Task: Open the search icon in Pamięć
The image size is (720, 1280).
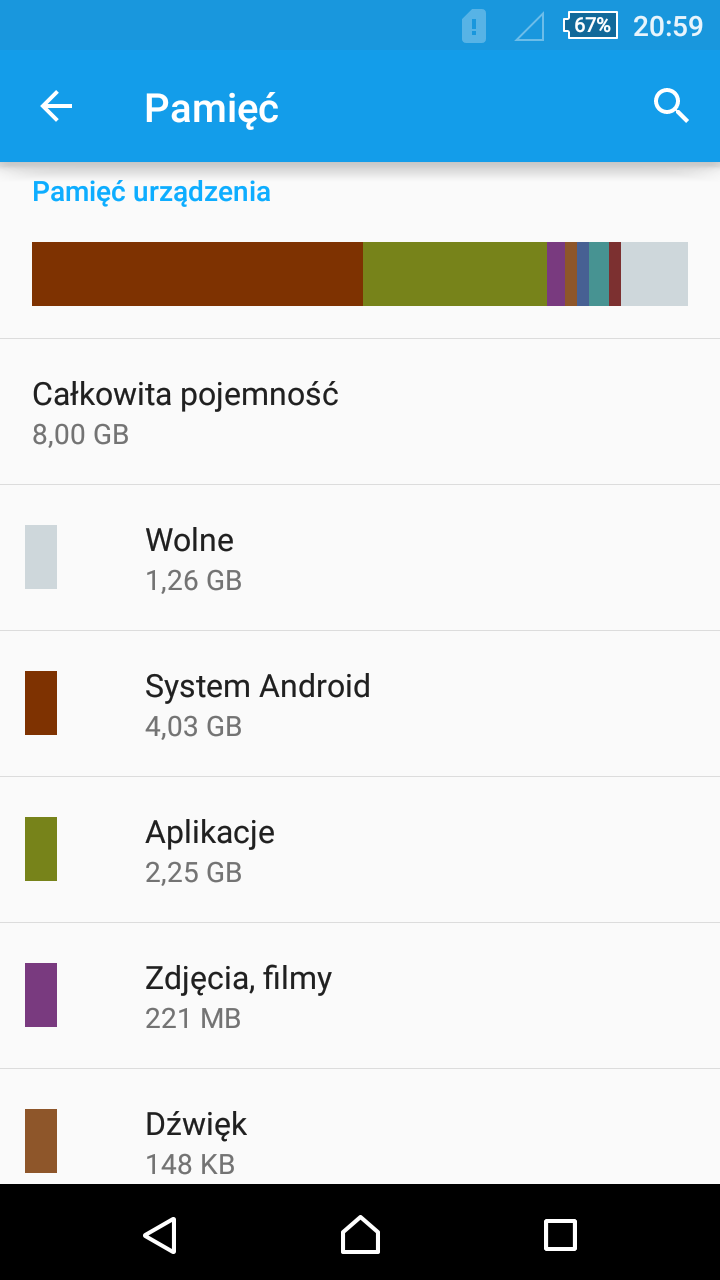Action: click(671, 105)
